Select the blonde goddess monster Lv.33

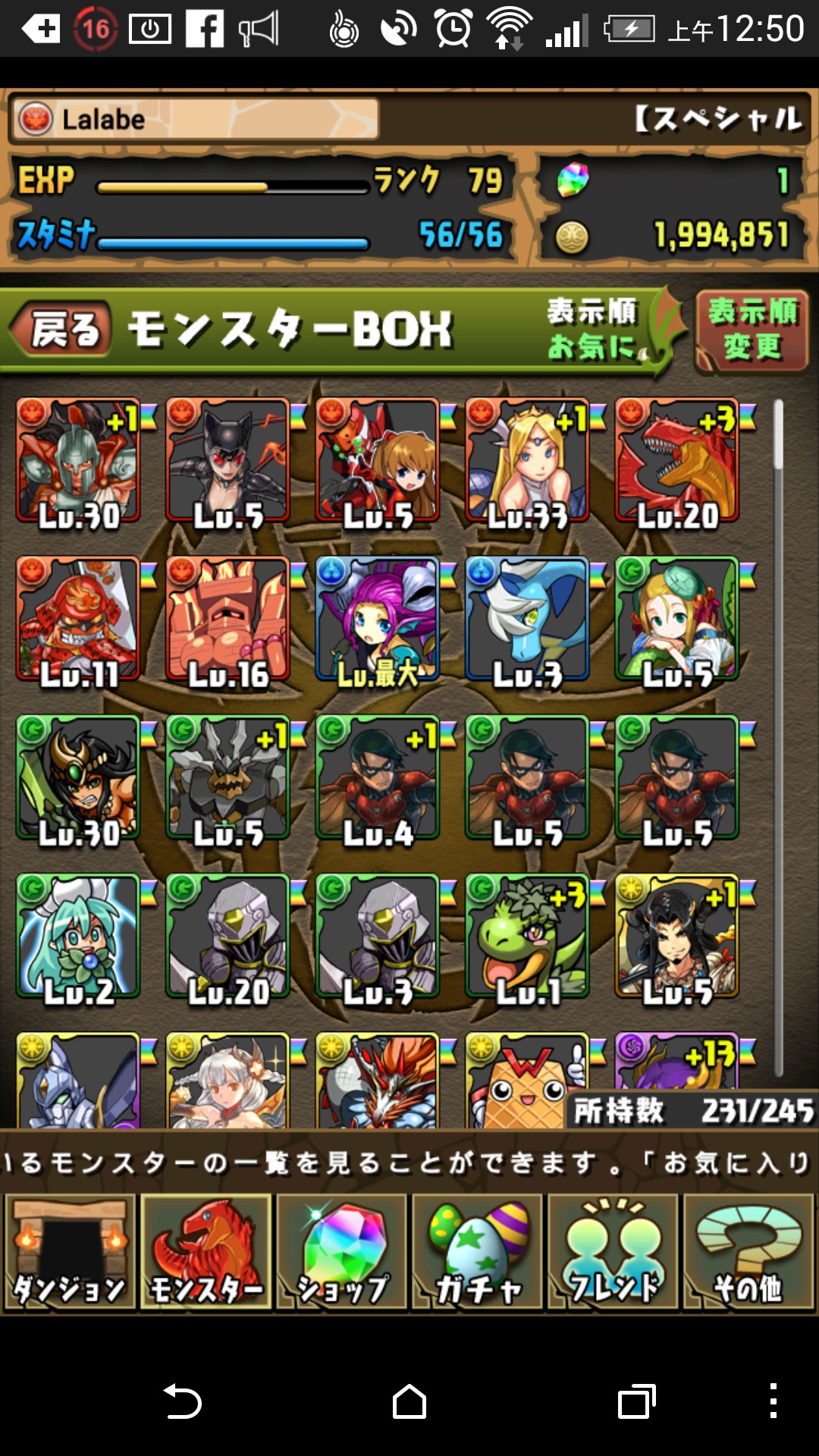[x=528, y=461]
